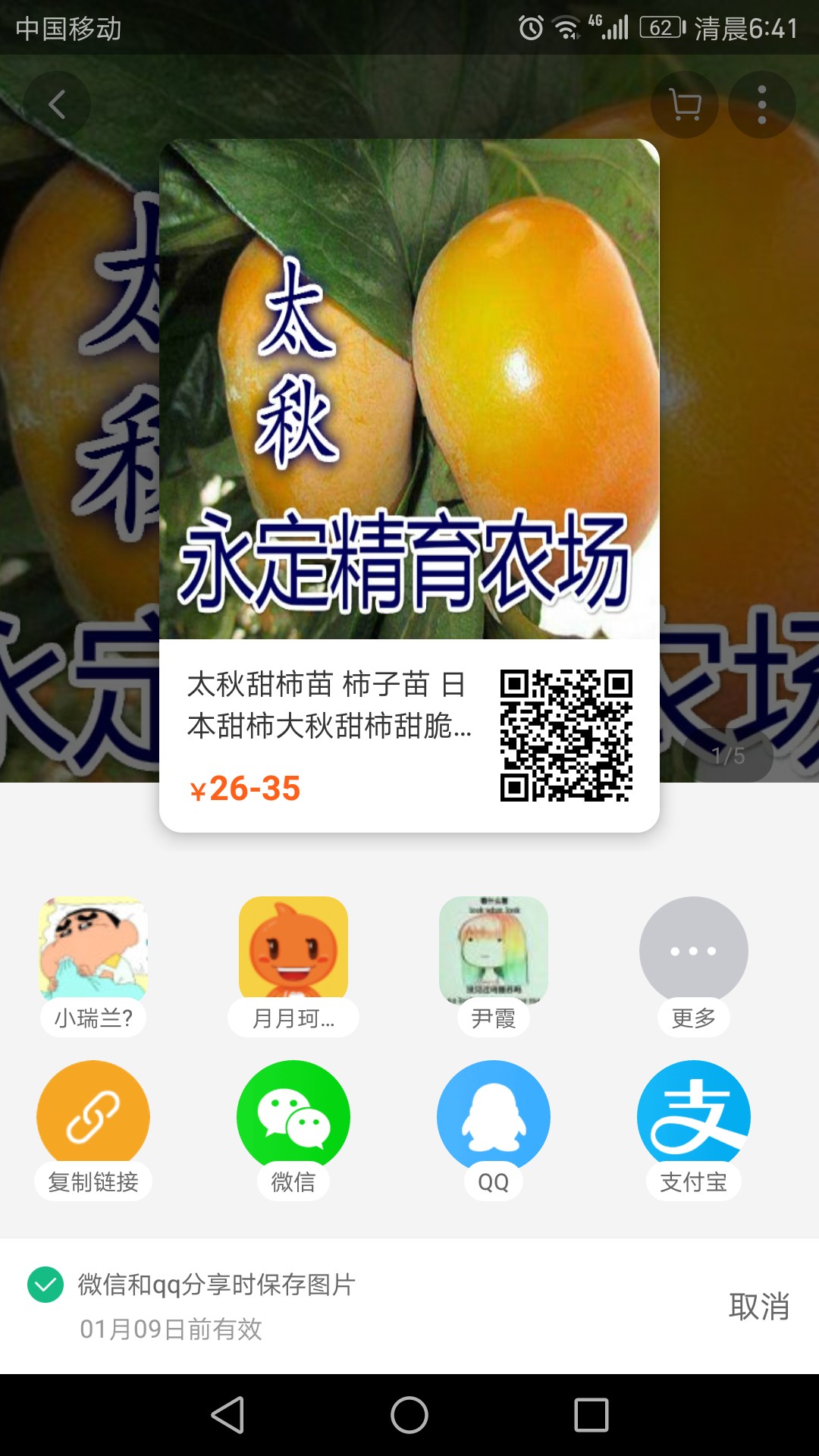Share via 支付宝
The image size is (819, 1456).
(694, 1130)
